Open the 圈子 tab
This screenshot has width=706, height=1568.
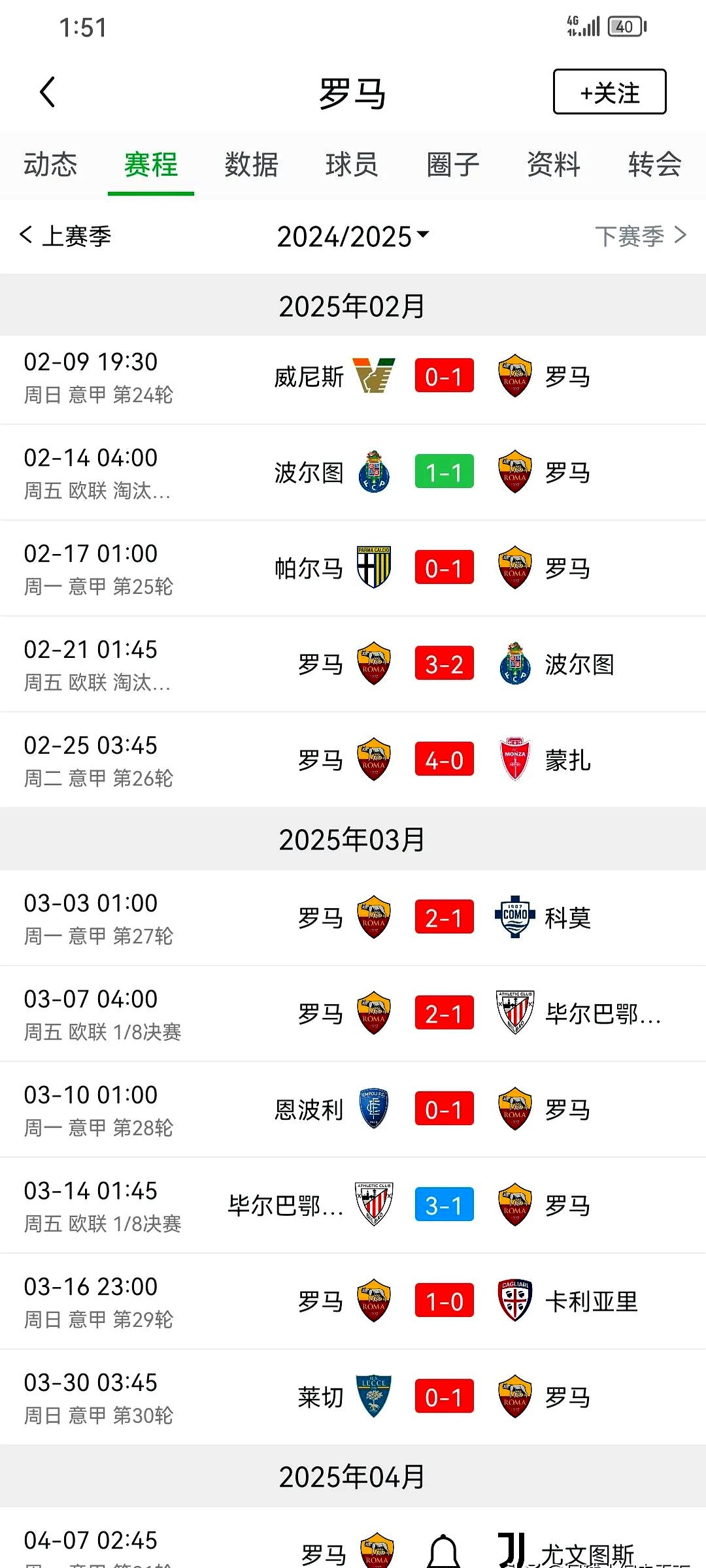452,165
